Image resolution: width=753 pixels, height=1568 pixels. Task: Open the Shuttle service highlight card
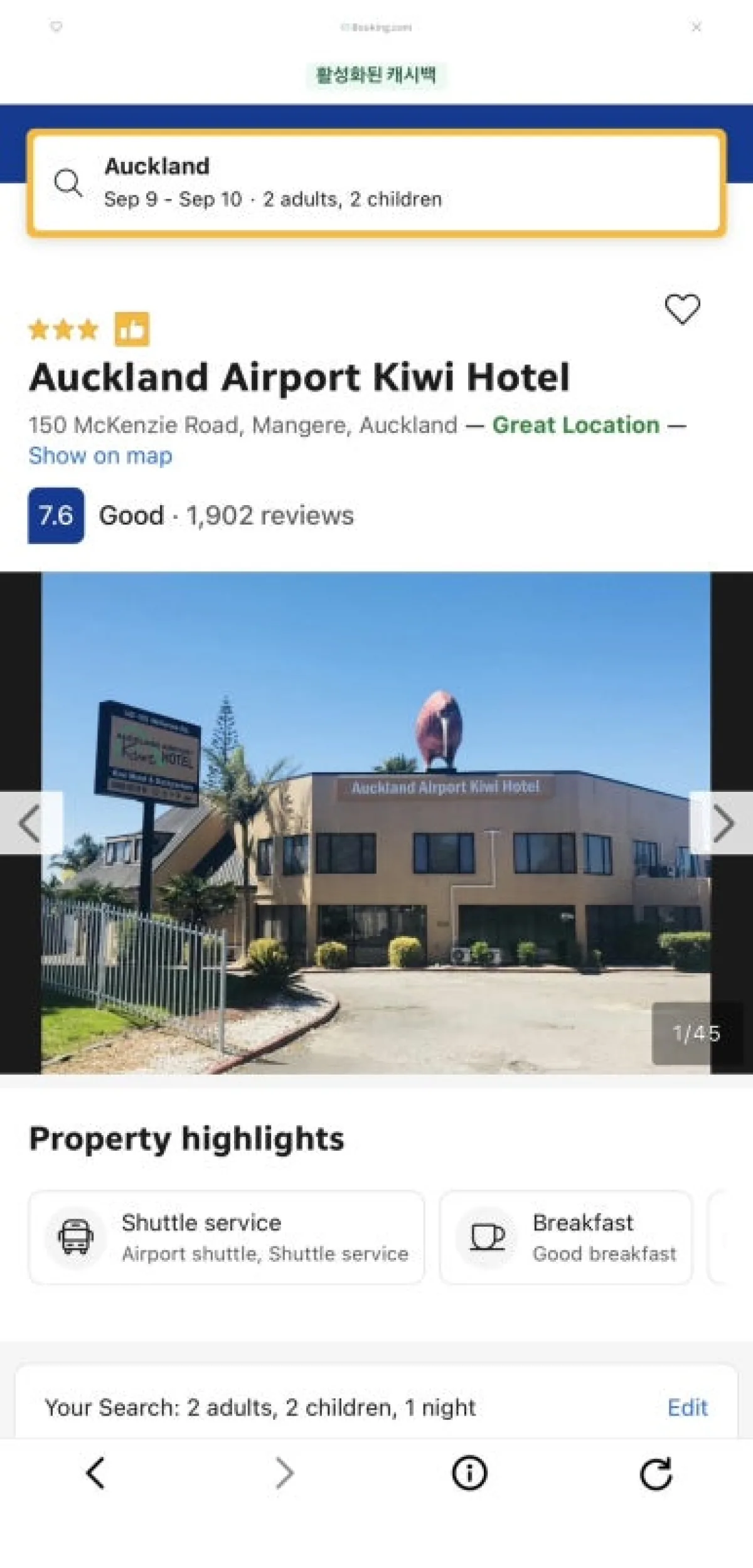pyautogui.click(x=227, y=1237)
